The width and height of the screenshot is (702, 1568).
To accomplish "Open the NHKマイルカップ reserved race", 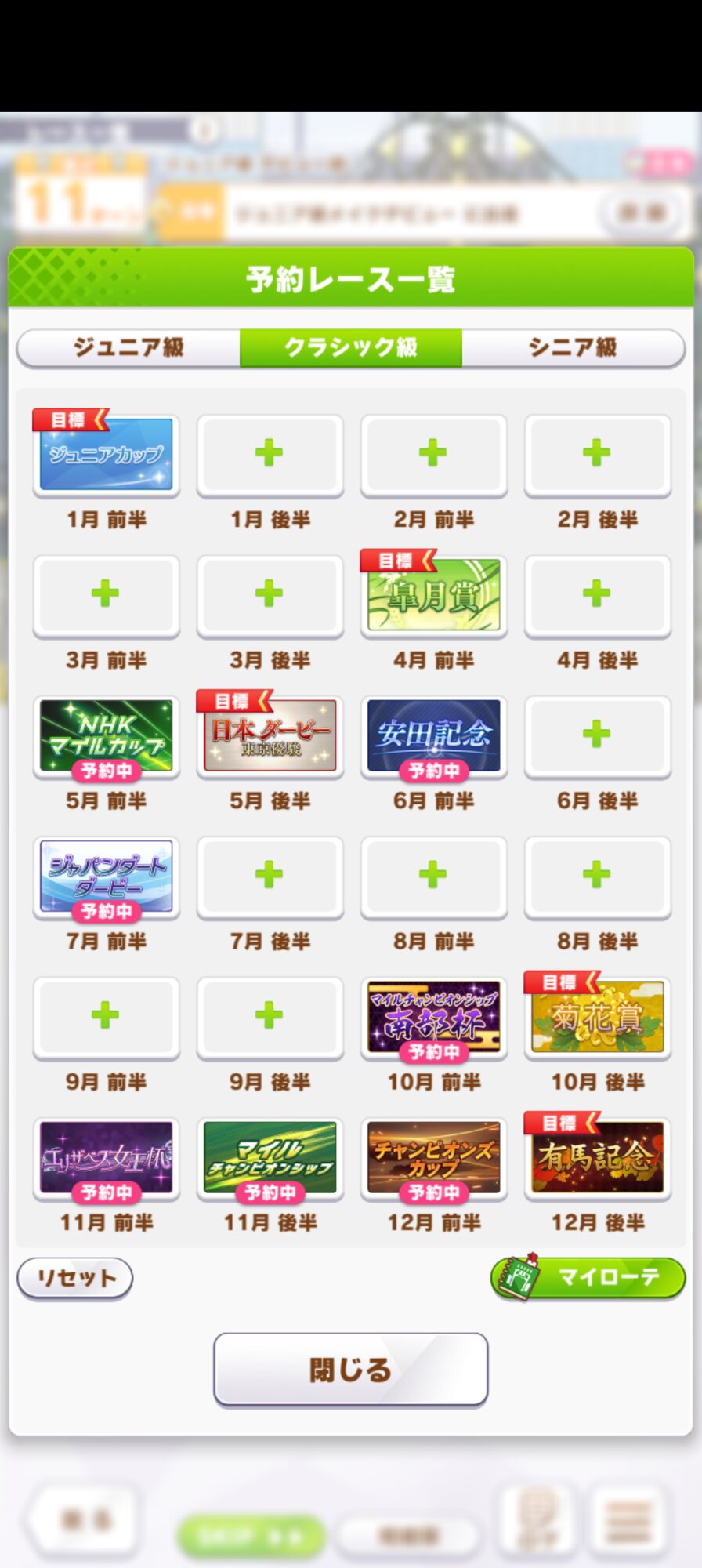I will (107, 736).
